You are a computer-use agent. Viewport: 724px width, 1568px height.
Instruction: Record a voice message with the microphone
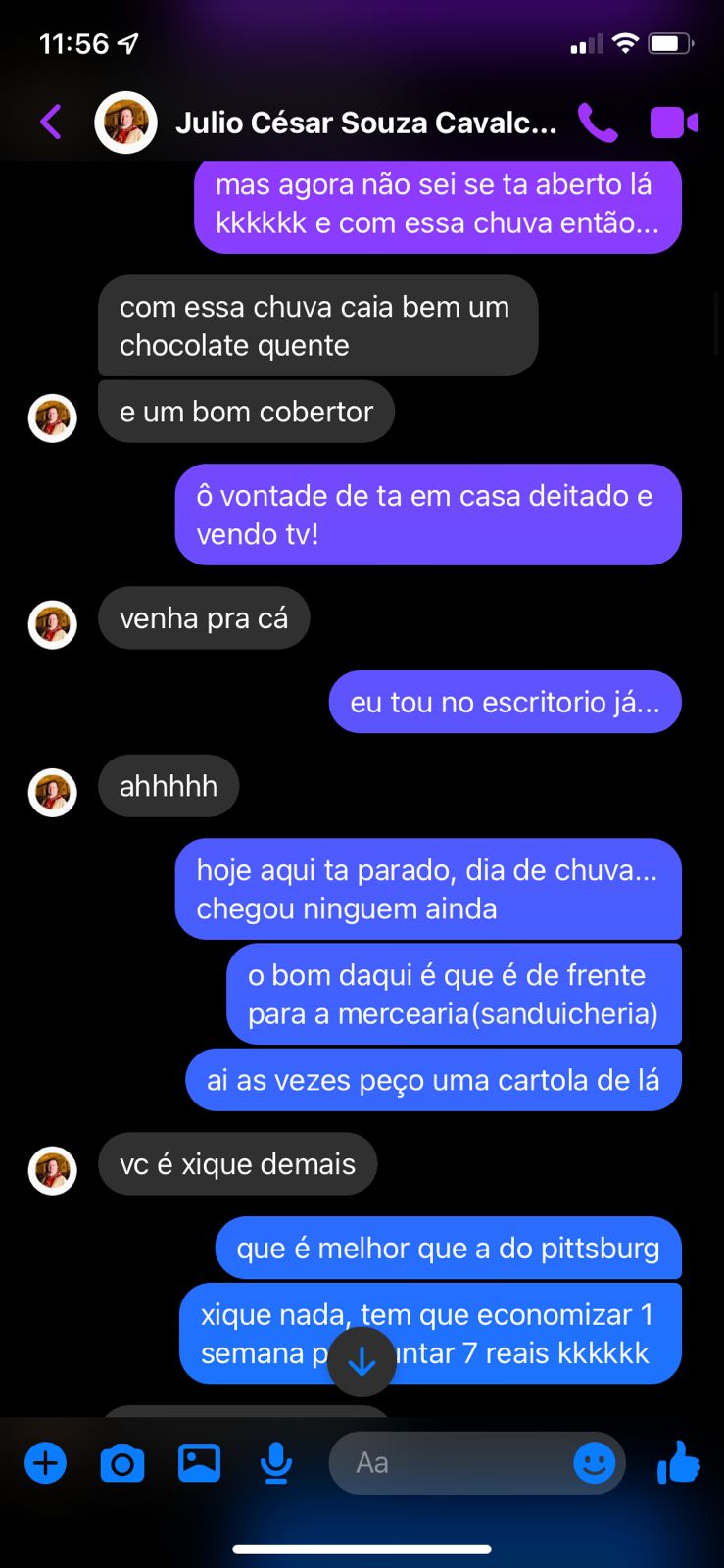[276, 1463]
